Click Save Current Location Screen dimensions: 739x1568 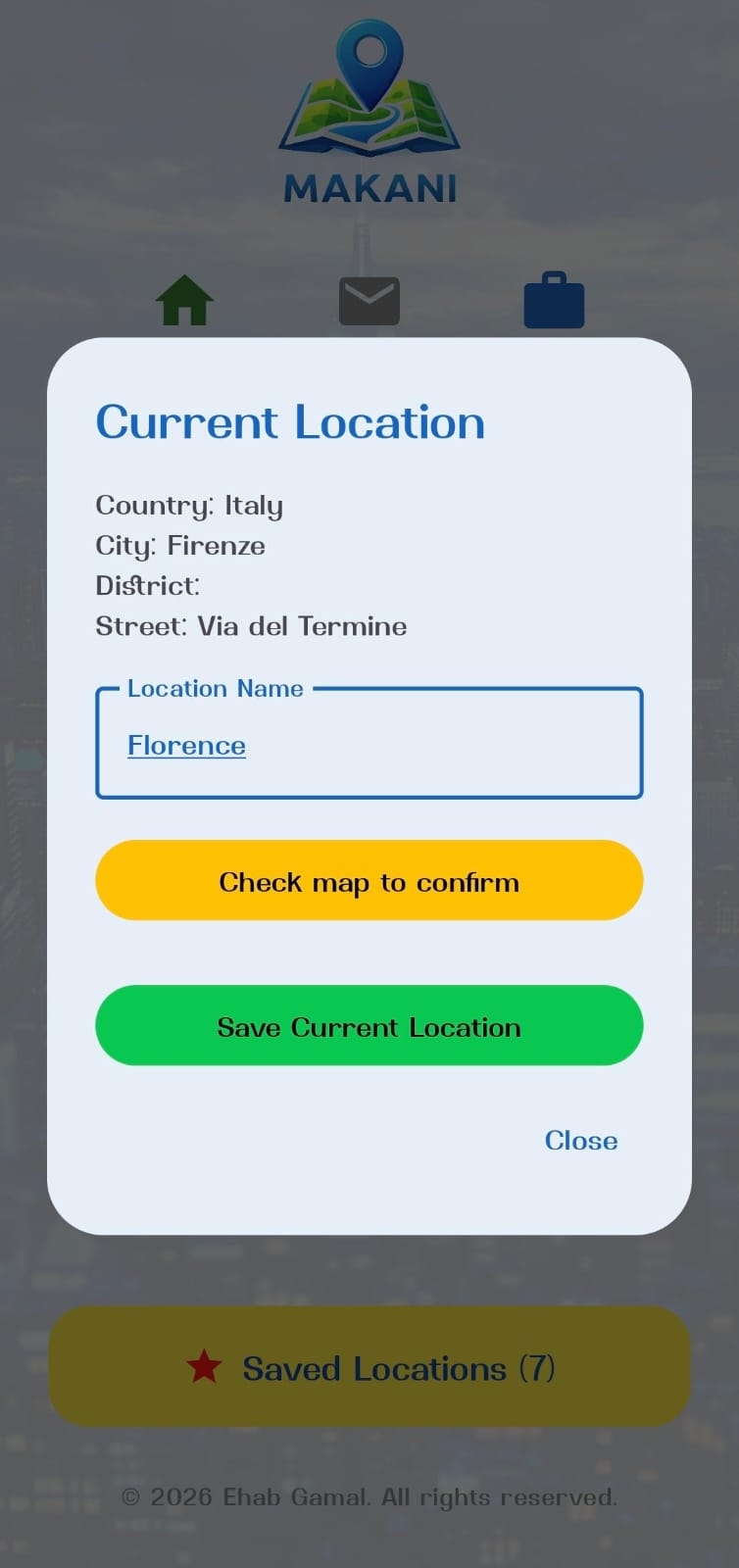pos(369,1026)
